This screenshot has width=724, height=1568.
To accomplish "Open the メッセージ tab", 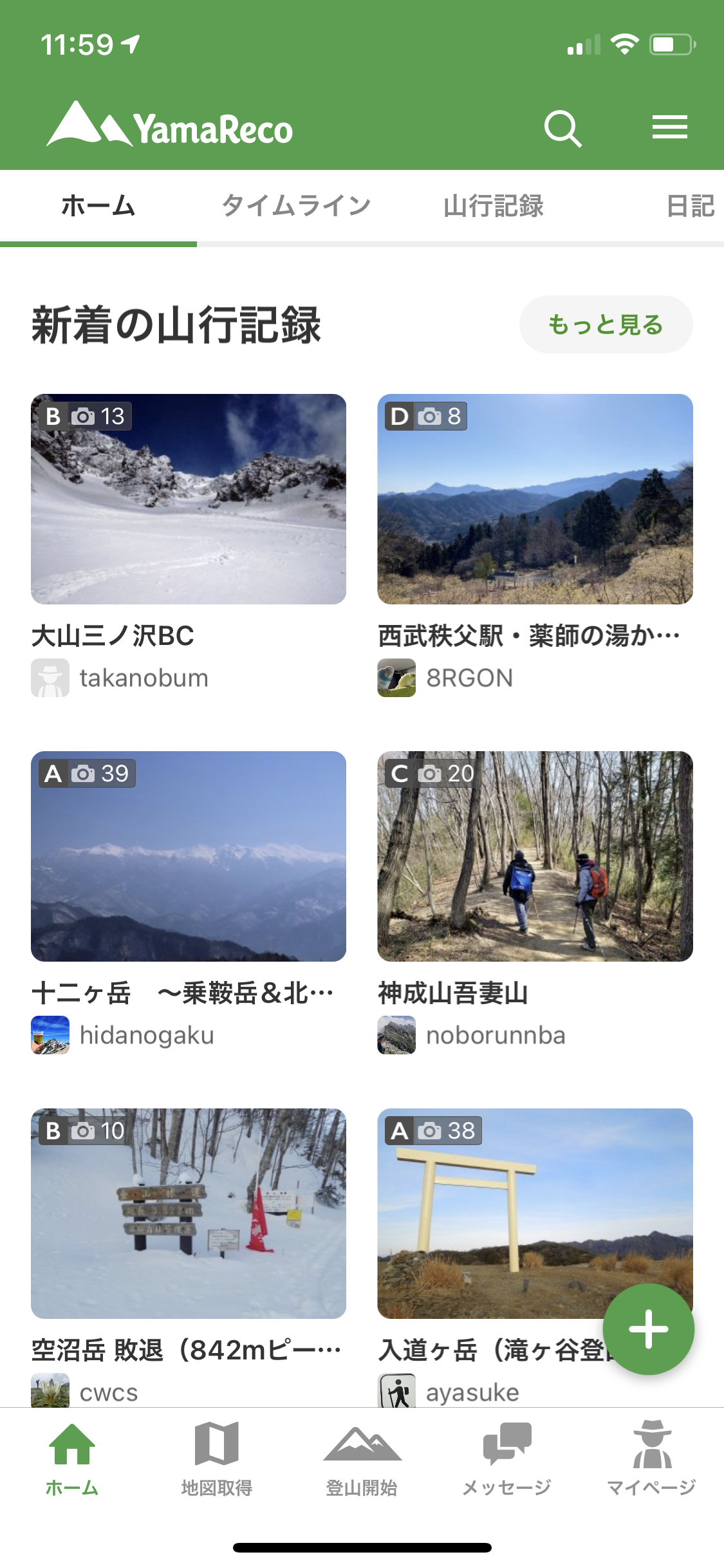I will pos(507,1459).
